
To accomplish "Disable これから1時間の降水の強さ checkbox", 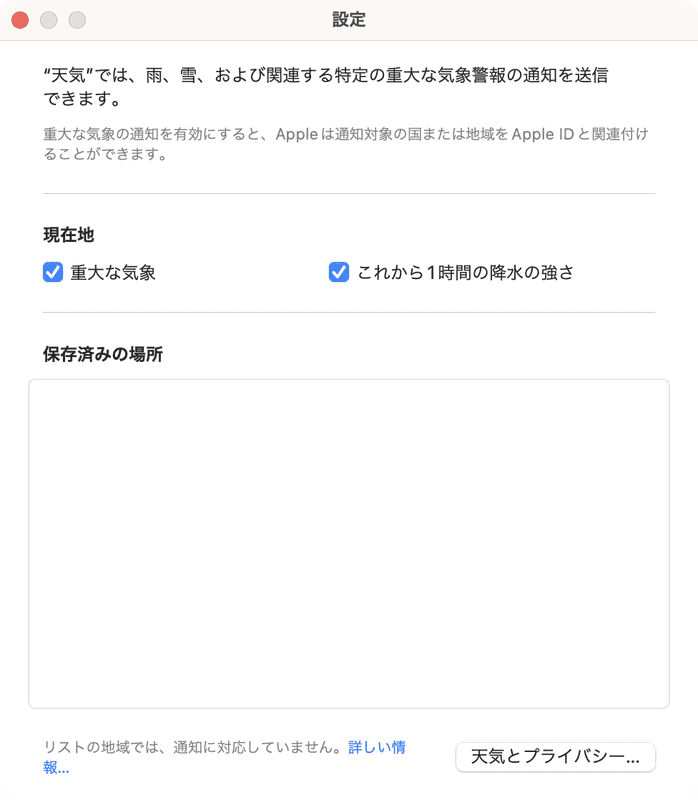I will 339,272.
